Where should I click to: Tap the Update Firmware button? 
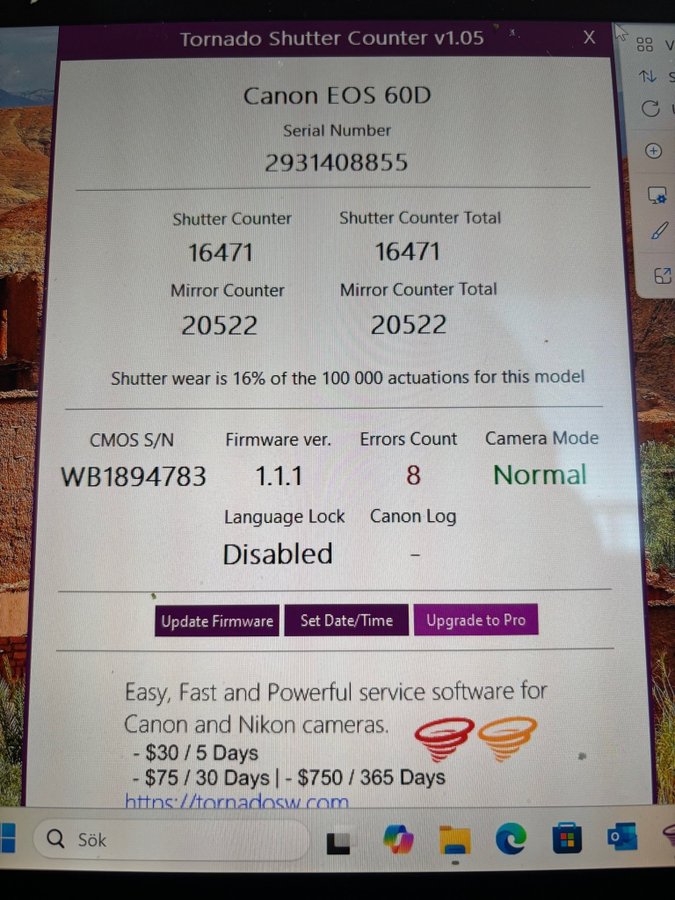tap(217, 621)
